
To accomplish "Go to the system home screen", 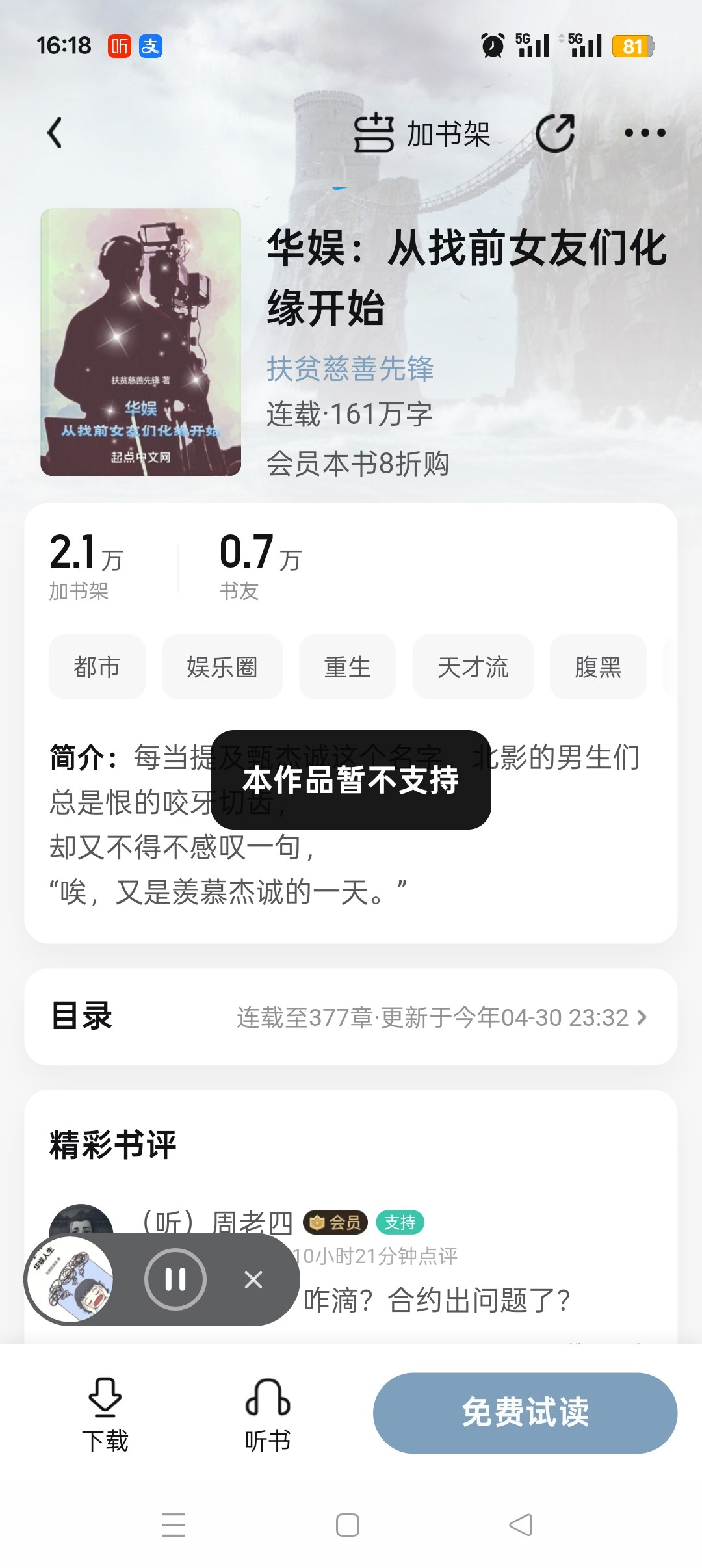I will 348,1525.
